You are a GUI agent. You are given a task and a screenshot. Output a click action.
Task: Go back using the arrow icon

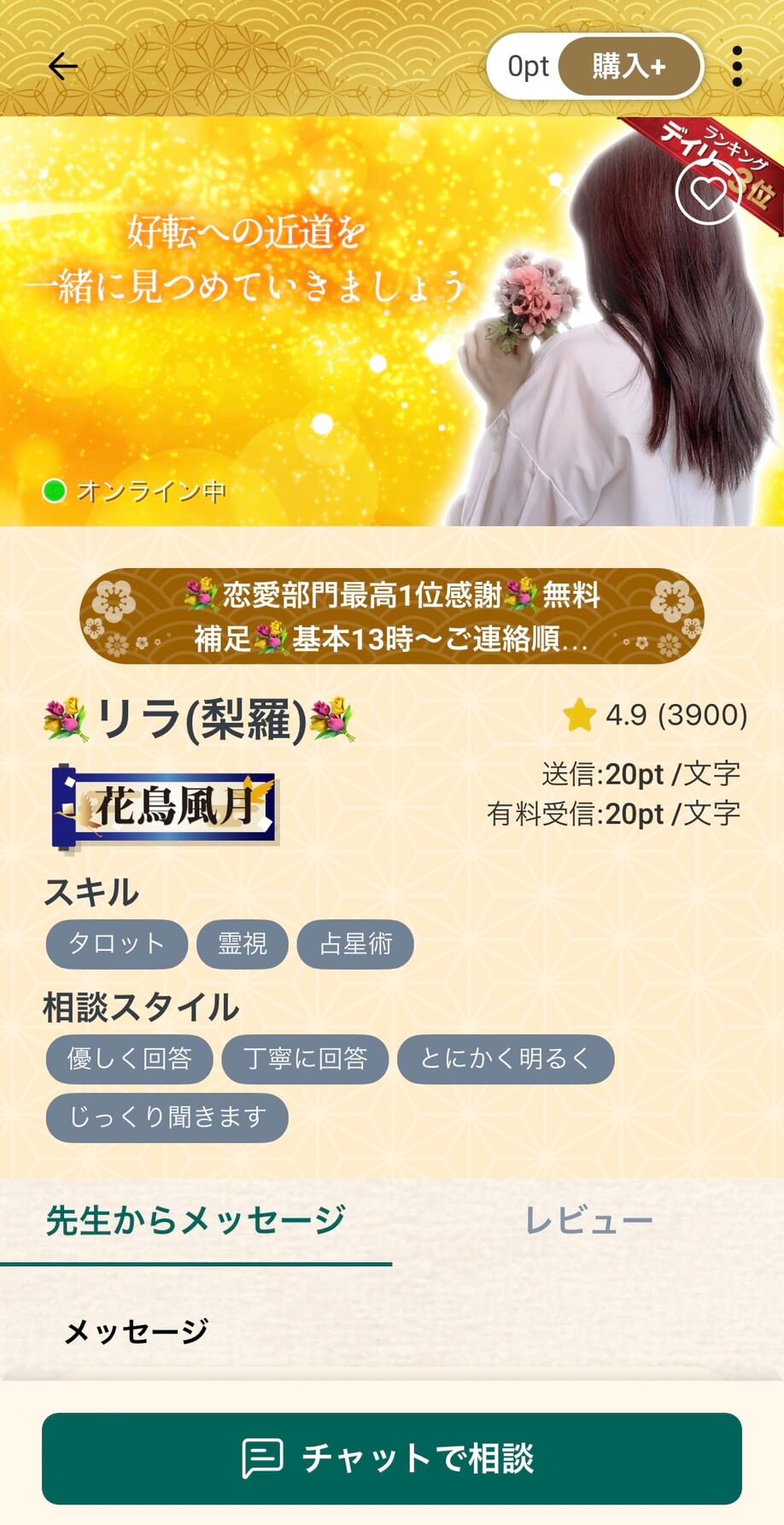(63, 66)
